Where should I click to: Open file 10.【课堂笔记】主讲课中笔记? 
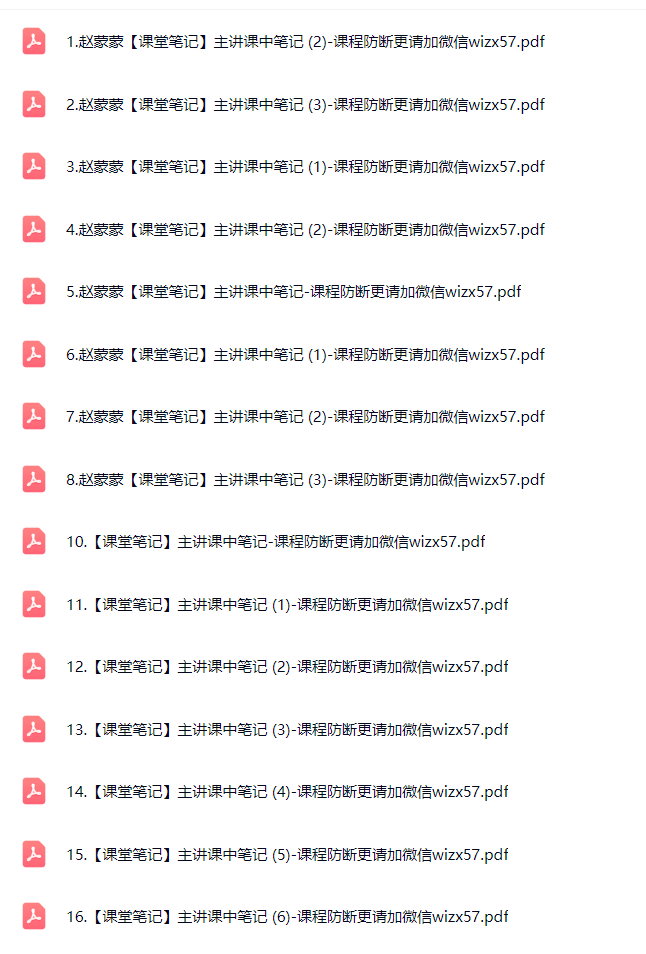pos(275,542)
